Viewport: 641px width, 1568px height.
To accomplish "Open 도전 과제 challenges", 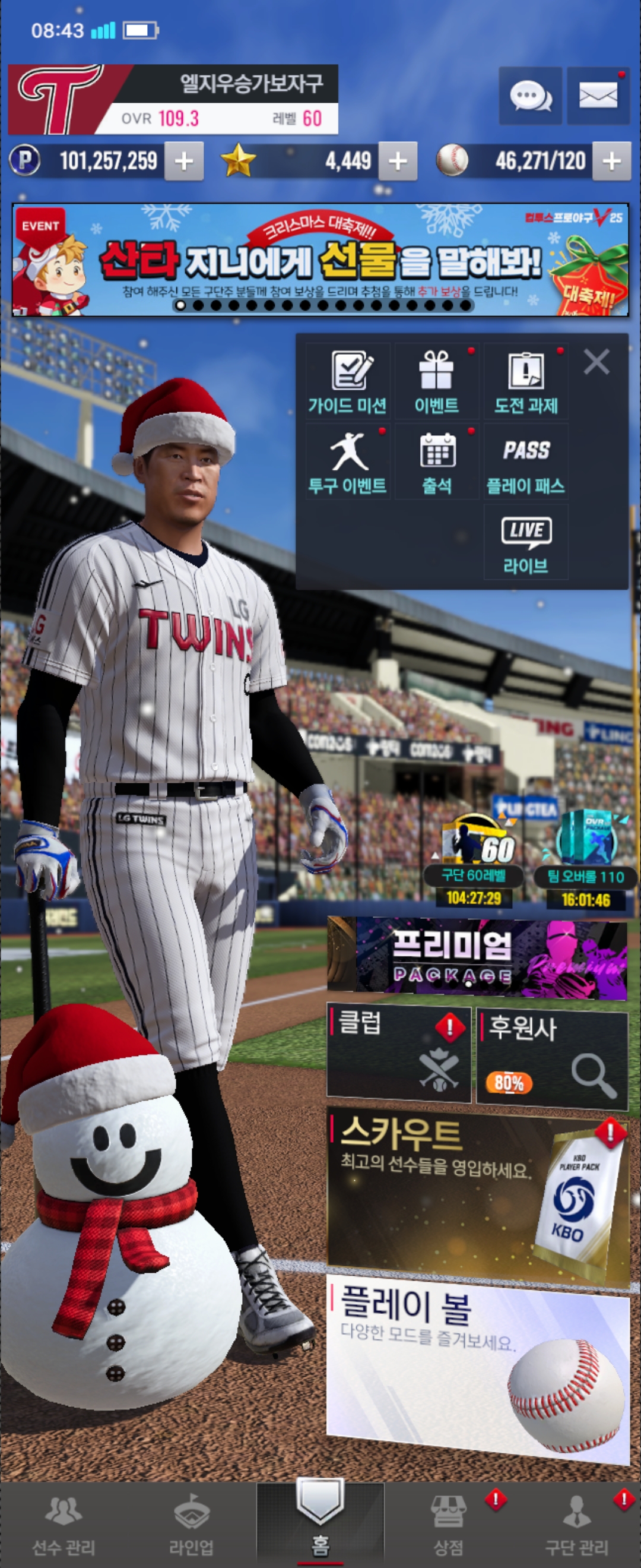I will click(x=526, y=382).
